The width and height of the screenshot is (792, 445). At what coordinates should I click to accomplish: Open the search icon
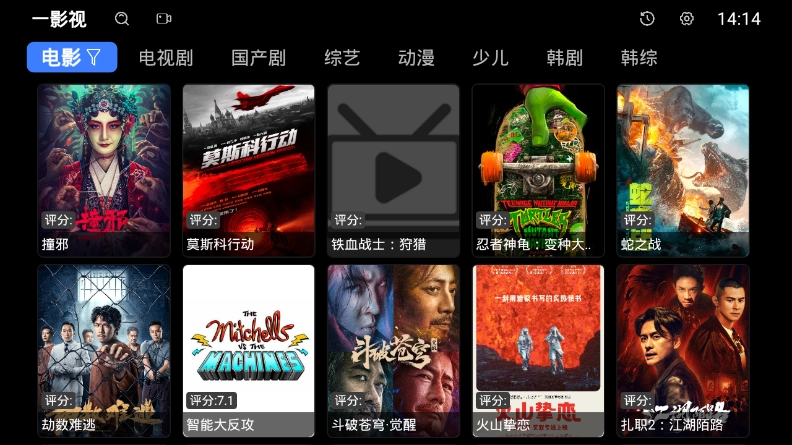click(x=122, y=19)
